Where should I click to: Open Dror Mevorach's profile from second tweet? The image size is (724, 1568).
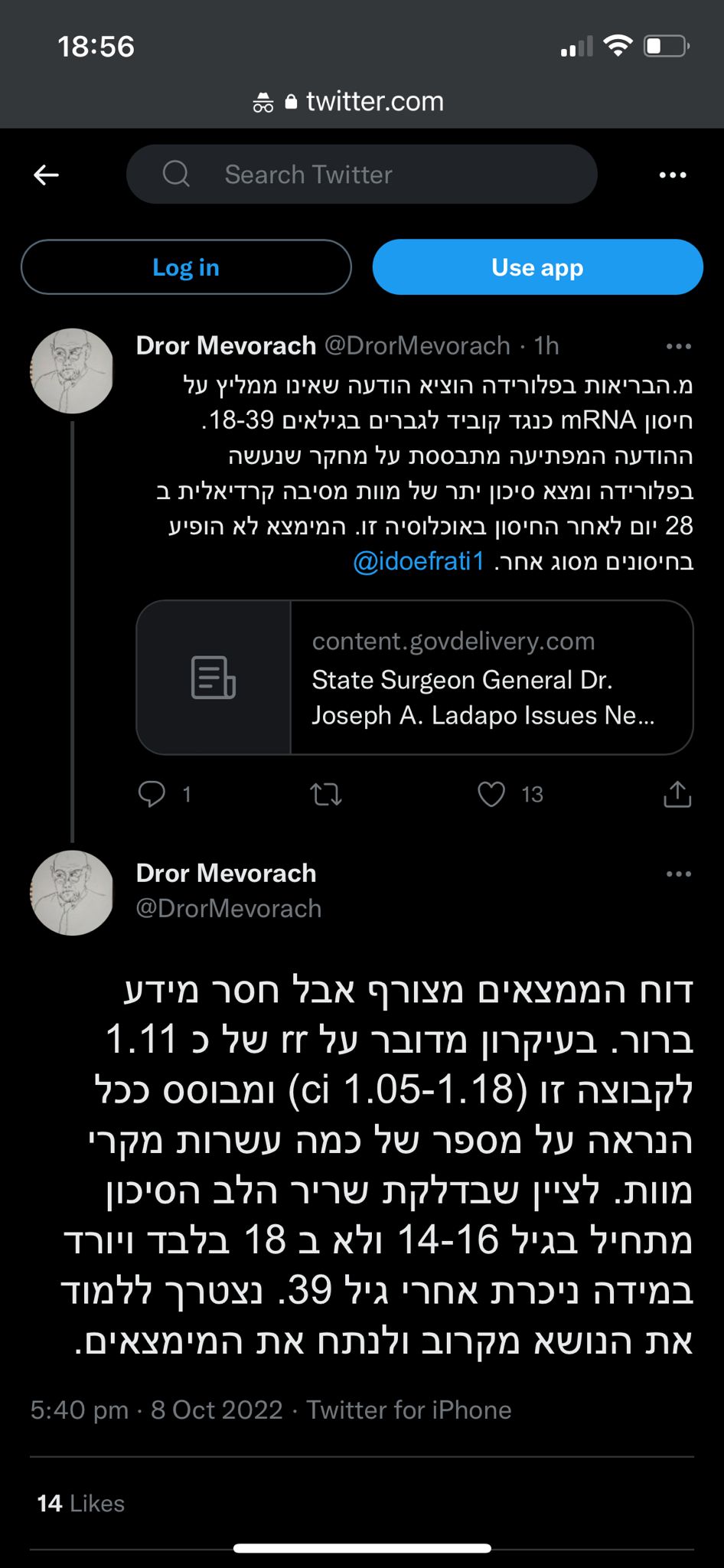[x=226, y=873]
